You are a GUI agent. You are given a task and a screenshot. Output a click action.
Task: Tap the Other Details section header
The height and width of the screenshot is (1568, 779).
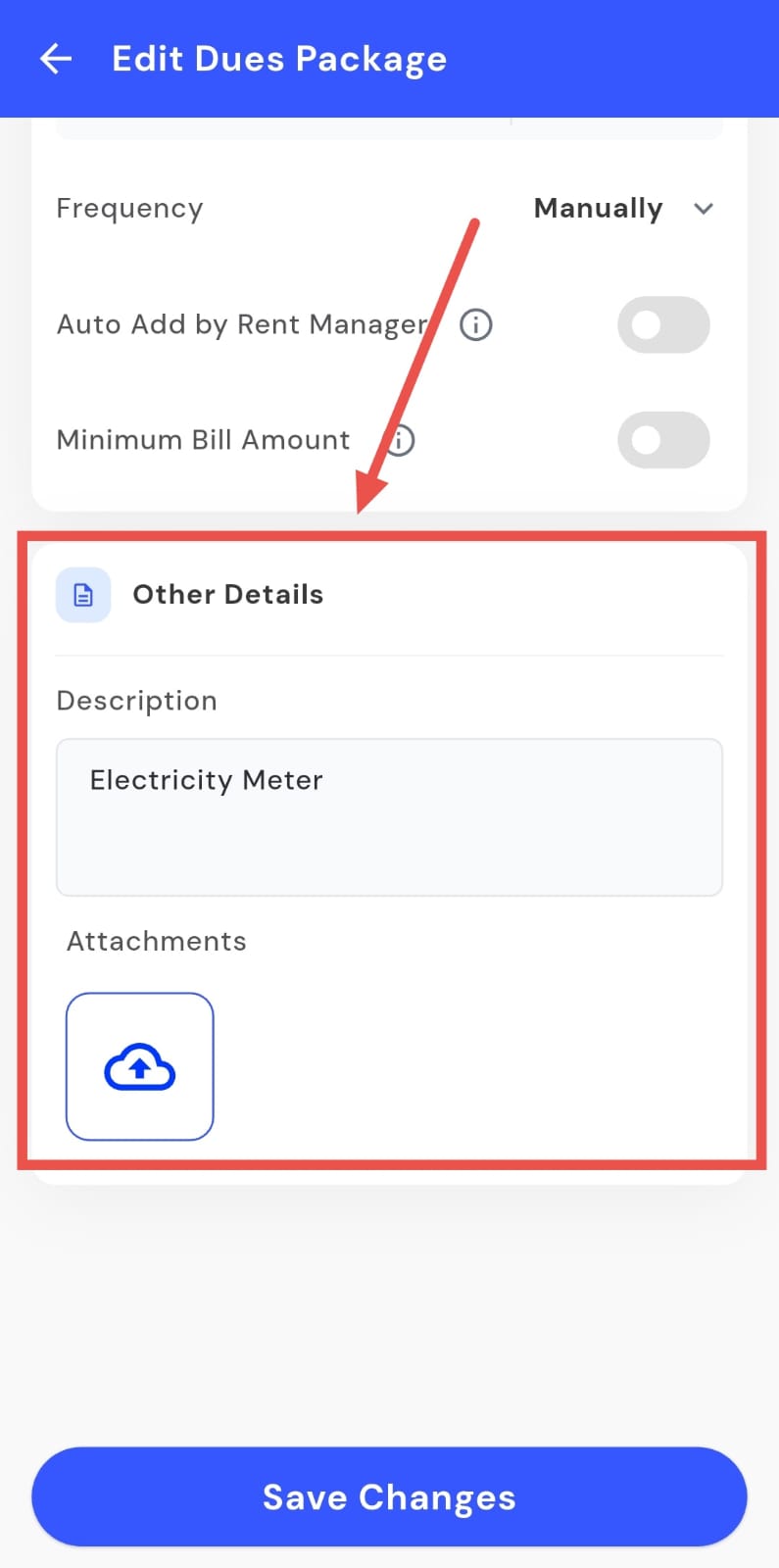coord(227,594)
